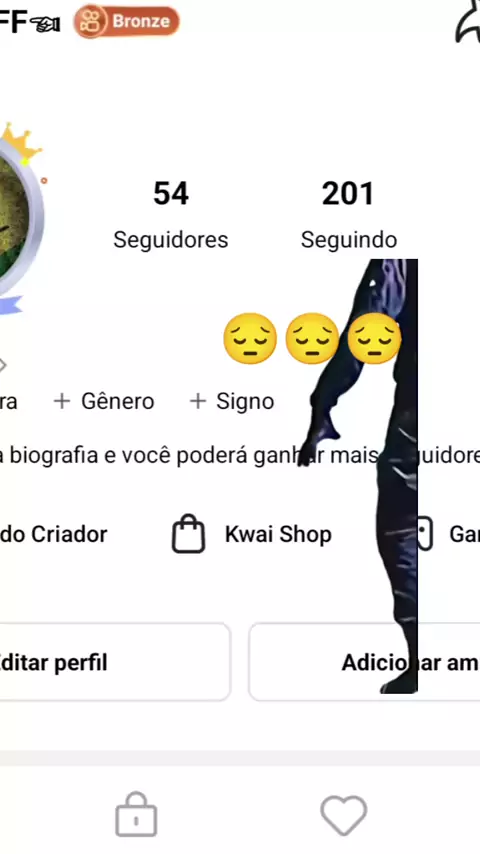480x854 pixels.
Task: Tap the Adicionar amigos button
Action: 364,662
